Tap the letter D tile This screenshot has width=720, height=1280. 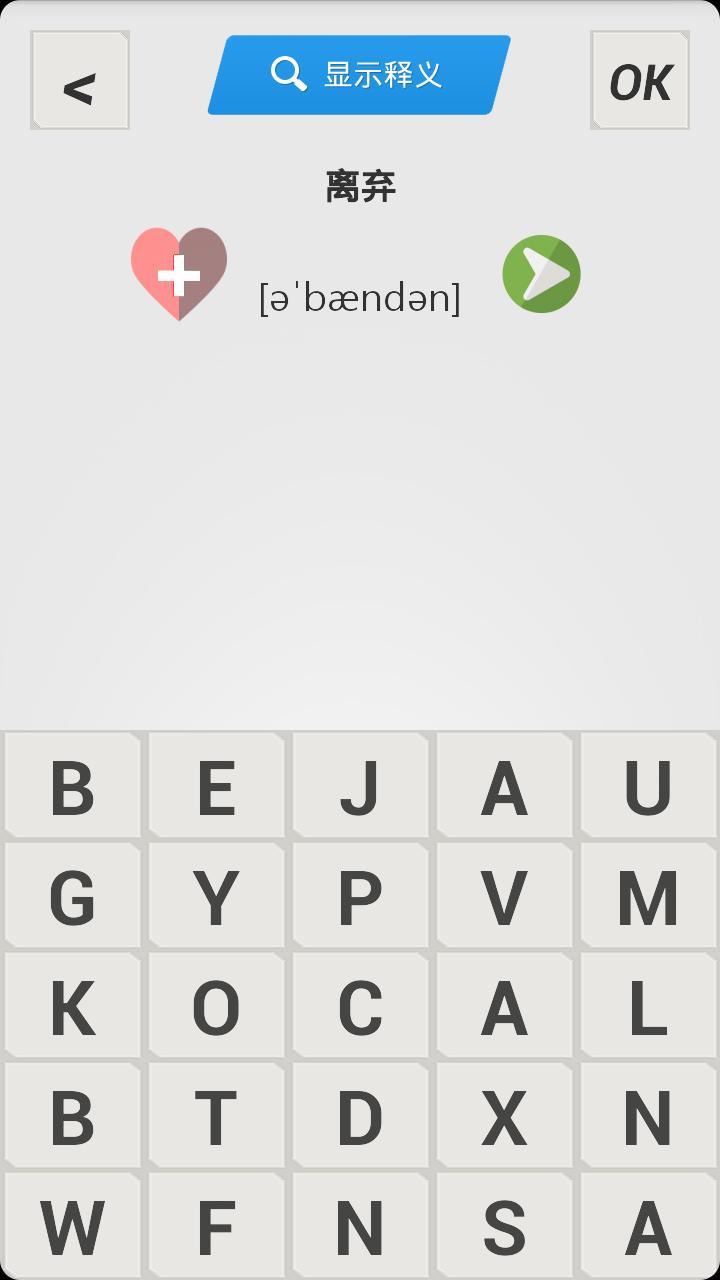coord(360,1116)
